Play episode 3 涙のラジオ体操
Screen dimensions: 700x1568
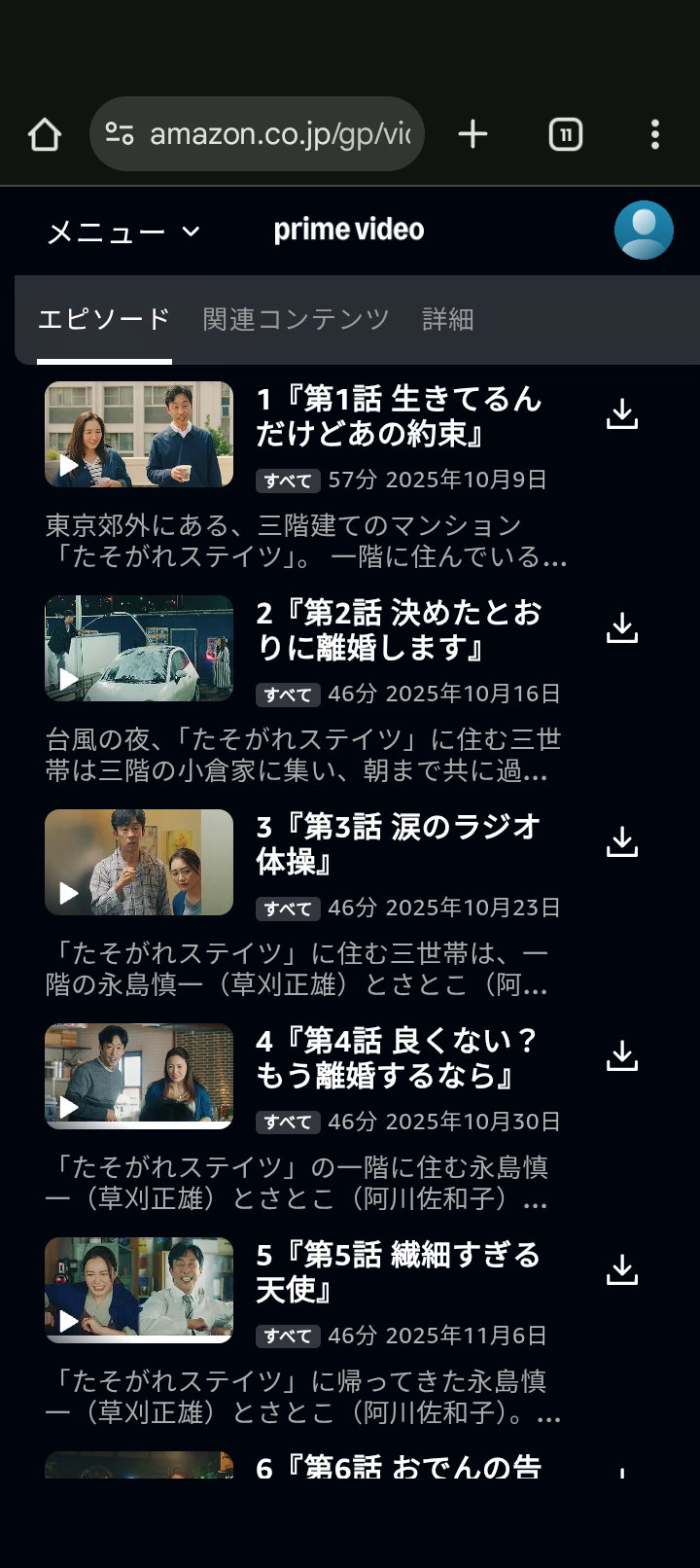coord(139,862)
